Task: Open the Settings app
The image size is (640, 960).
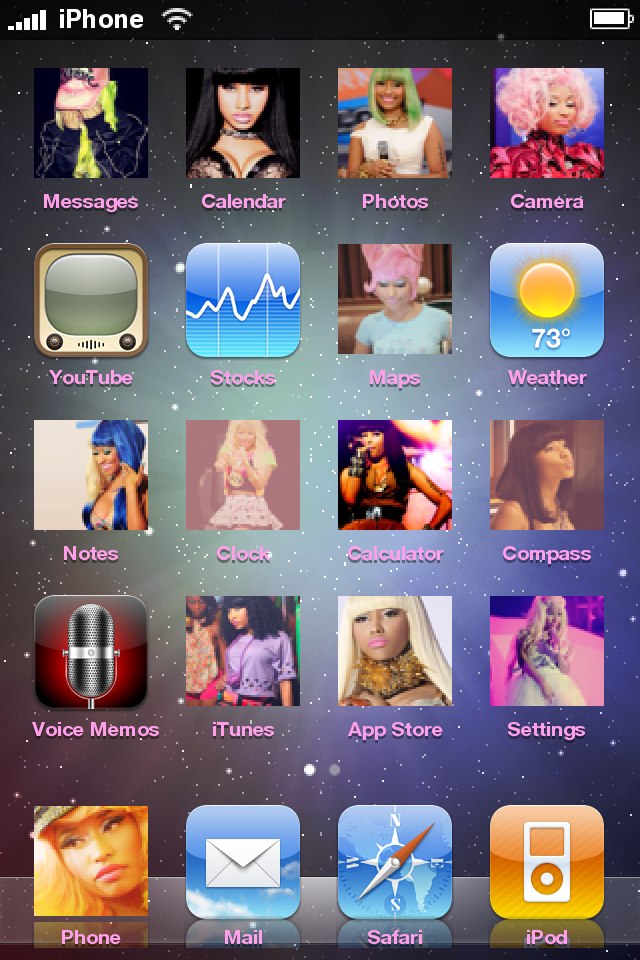Action: click(547, 651)
